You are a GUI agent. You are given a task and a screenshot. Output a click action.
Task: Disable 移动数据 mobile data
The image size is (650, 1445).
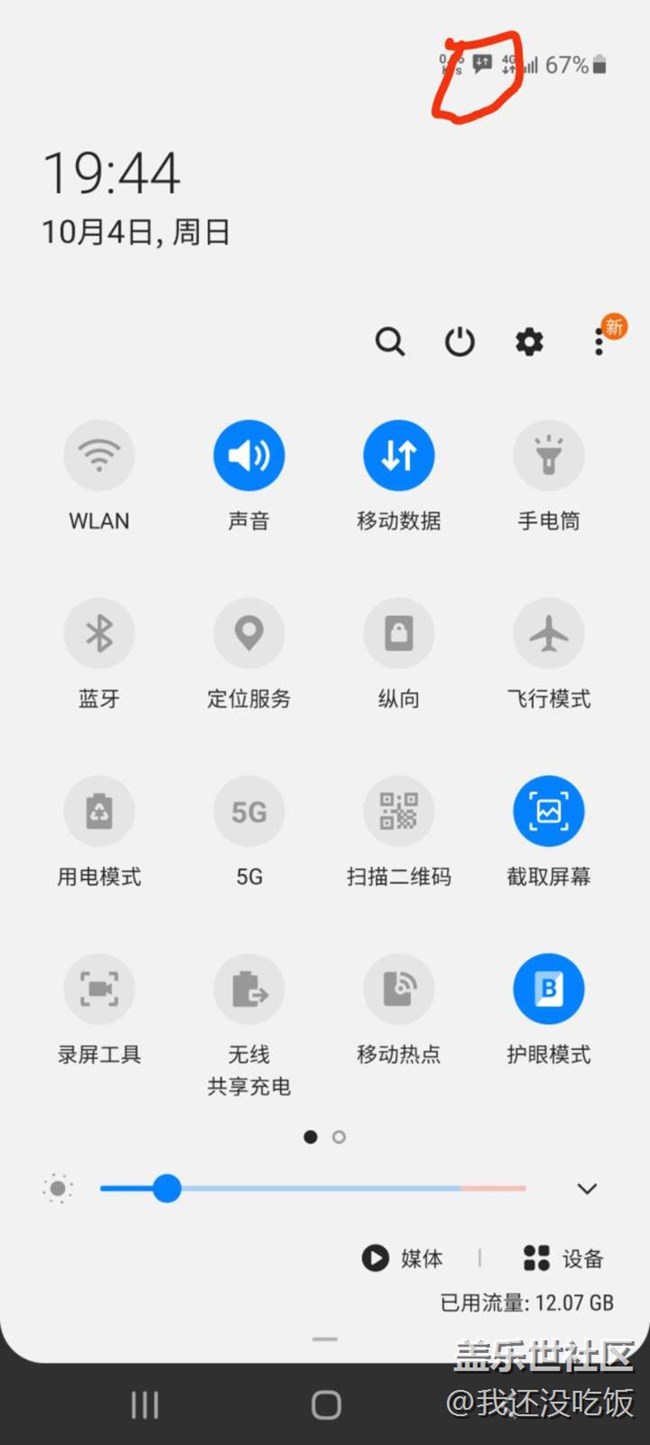point(399,456)
